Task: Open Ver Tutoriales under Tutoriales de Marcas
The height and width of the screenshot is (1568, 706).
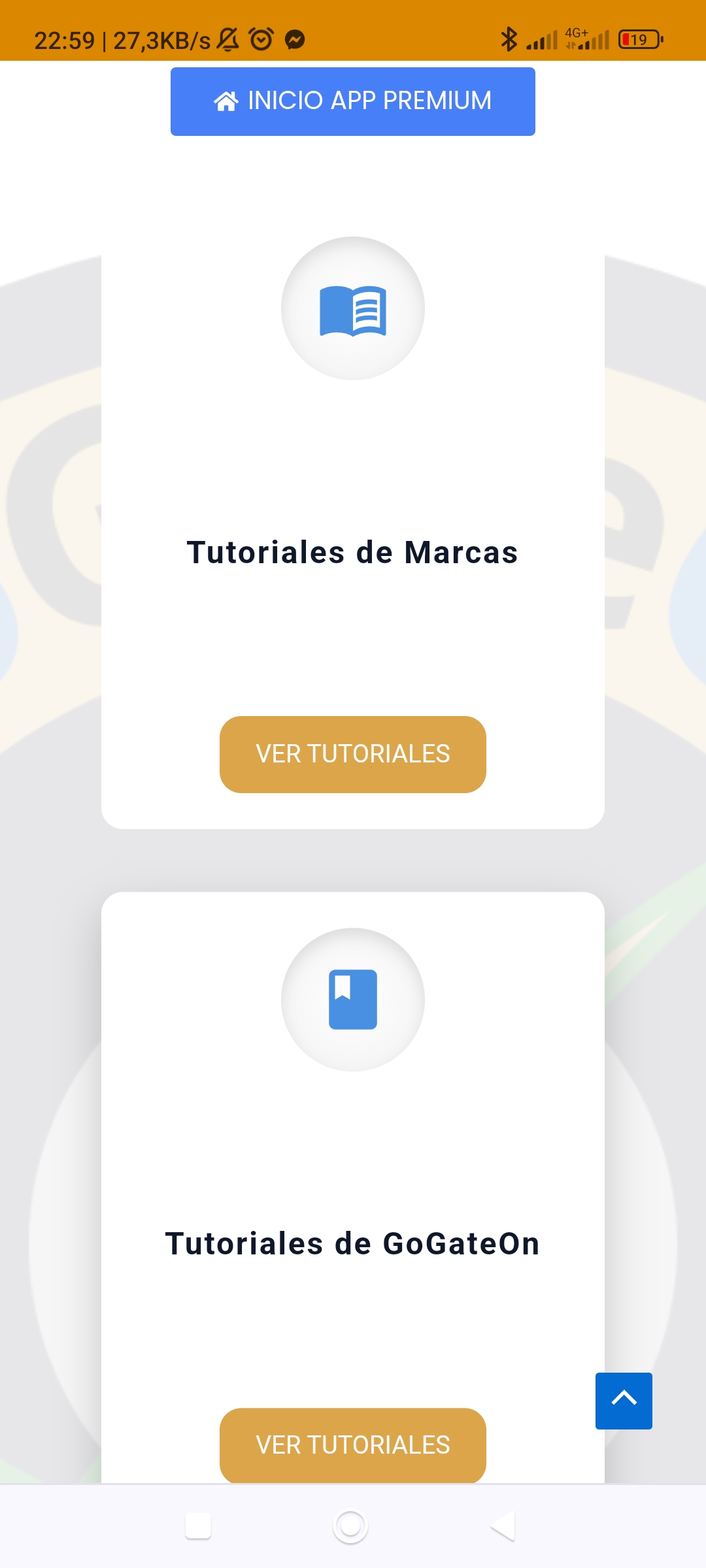Action: coord(353,755)
